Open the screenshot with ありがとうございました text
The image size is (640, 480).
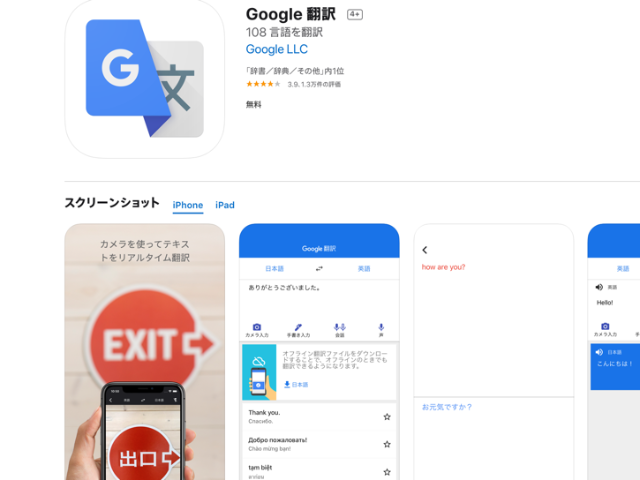point(319,350)
